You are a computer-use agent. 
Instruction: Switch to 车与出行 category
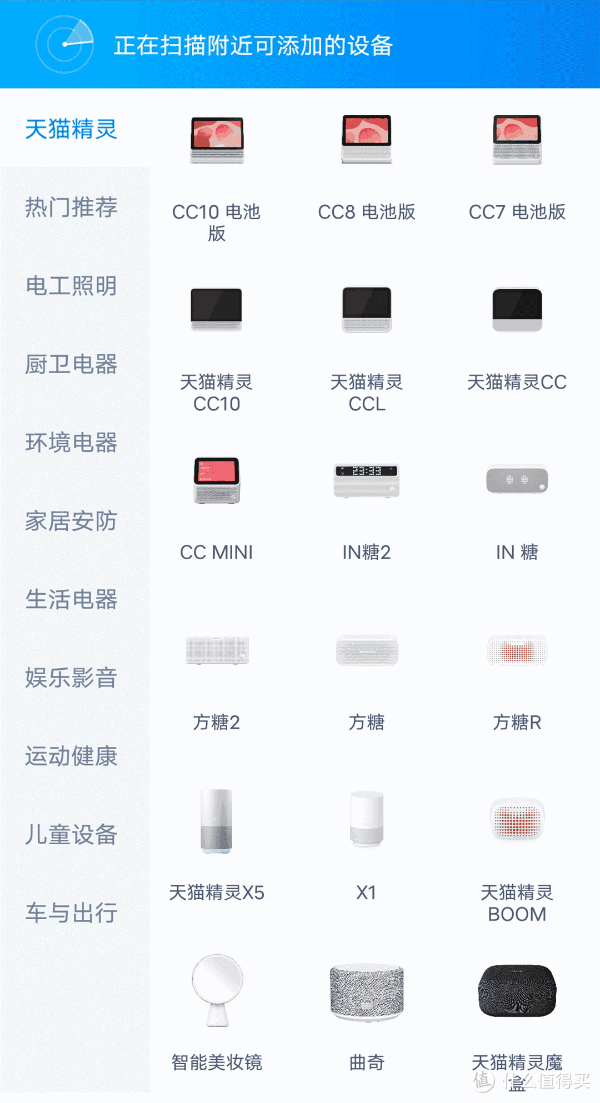click(x=71, y=913)
